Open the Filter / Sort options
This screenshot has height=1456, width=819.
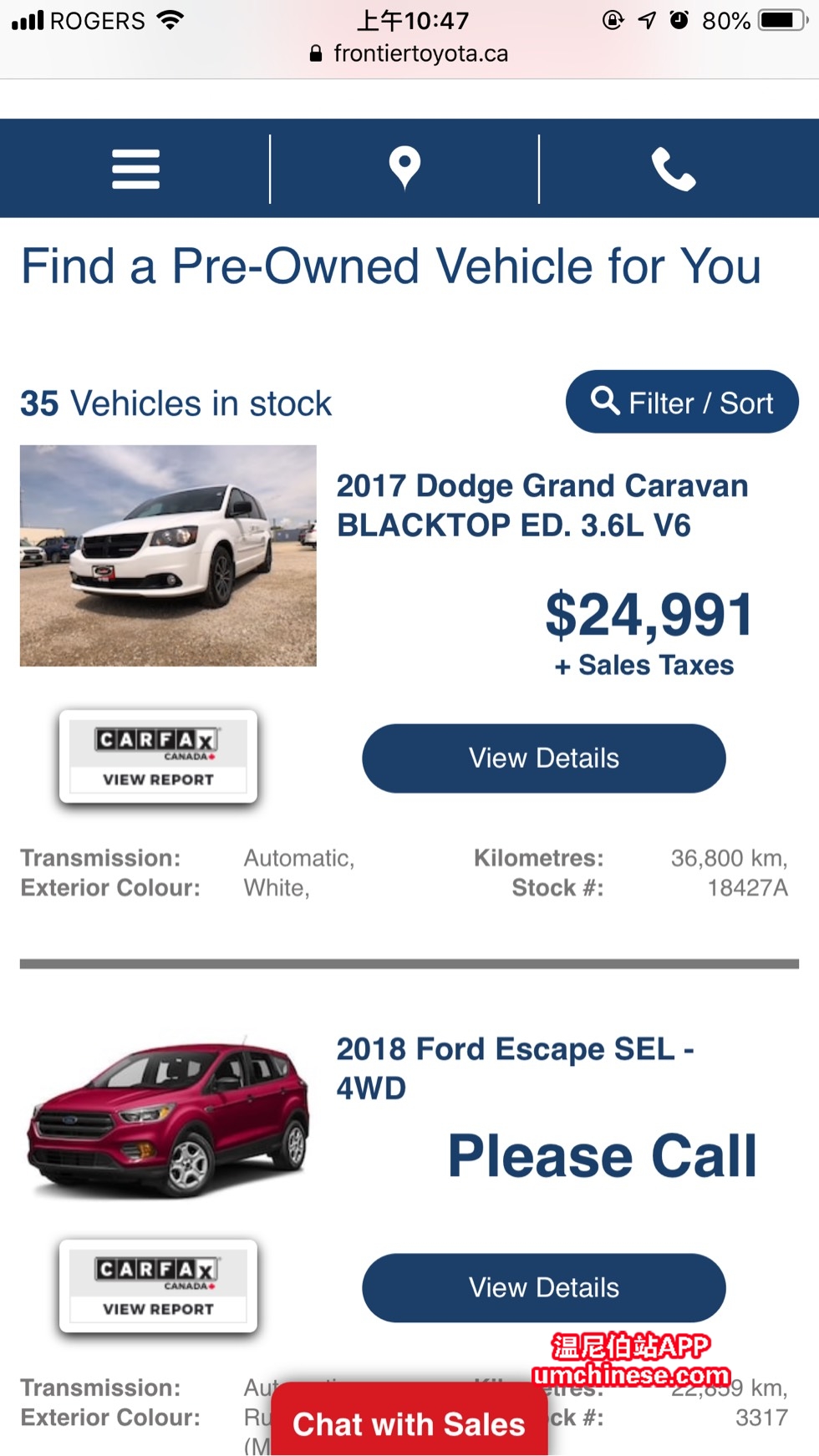[x=682, y=403]
